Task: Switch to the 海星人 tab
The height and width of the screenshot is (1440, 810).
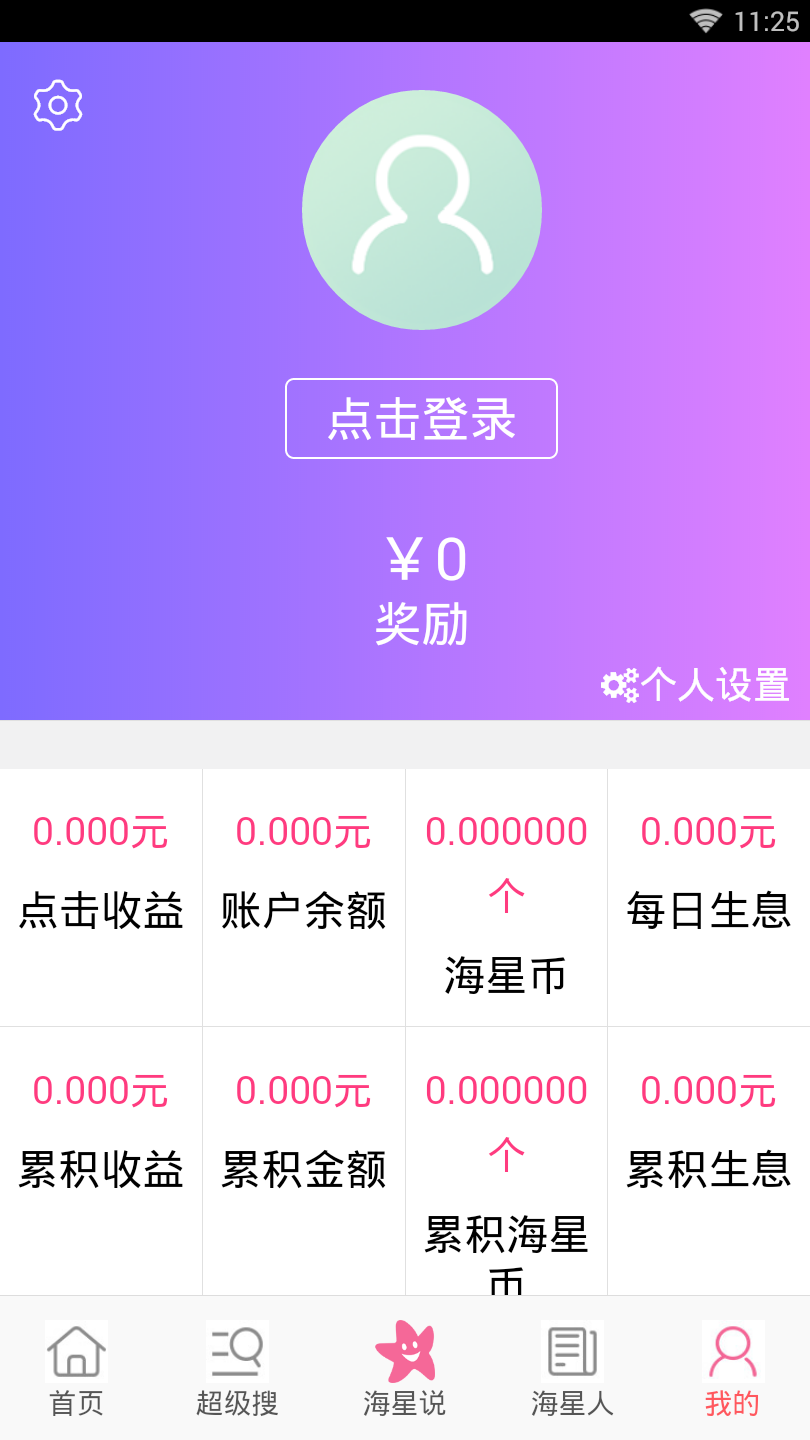Action: click(572, 1368)
